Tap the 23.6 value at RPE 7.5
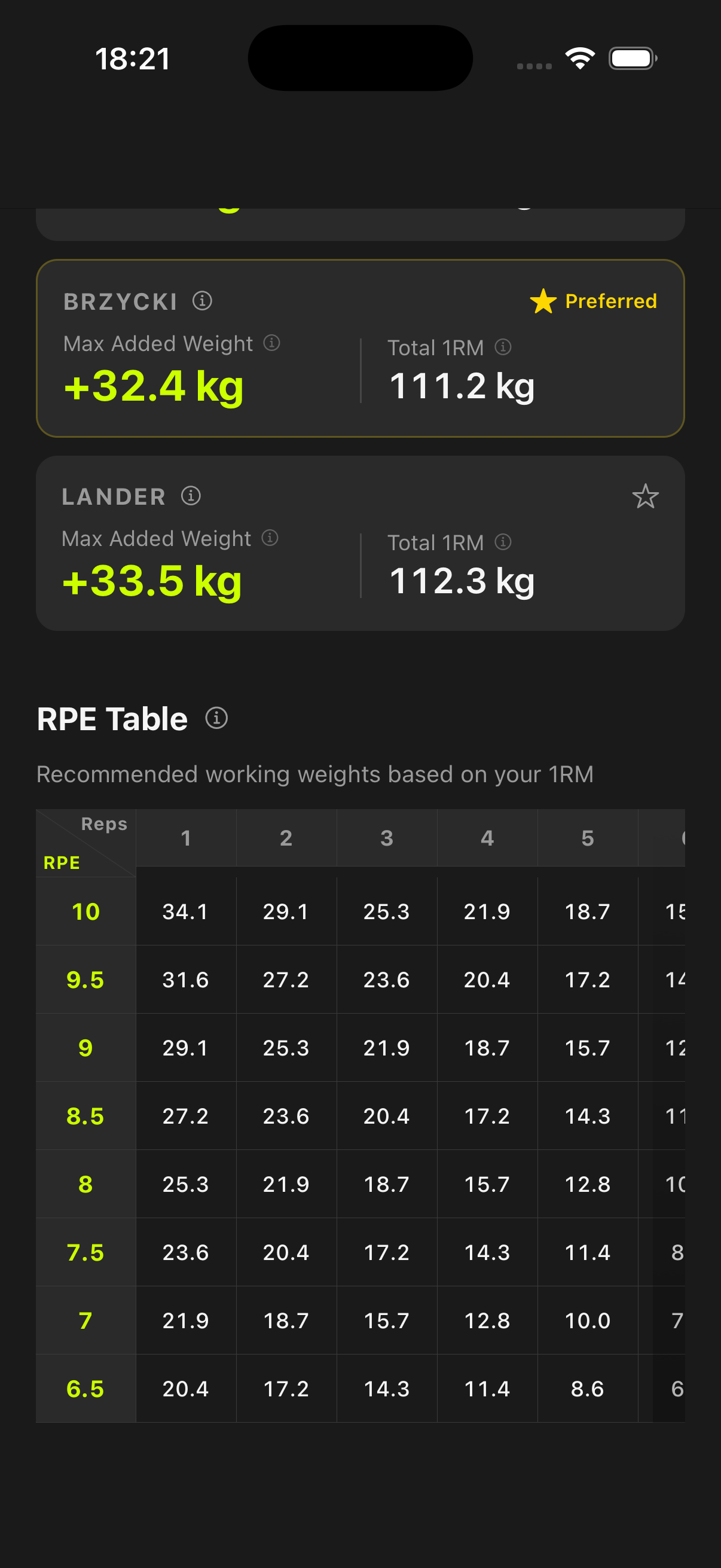The height and width of the screenshot is (1568, 721). (185, 1252)
